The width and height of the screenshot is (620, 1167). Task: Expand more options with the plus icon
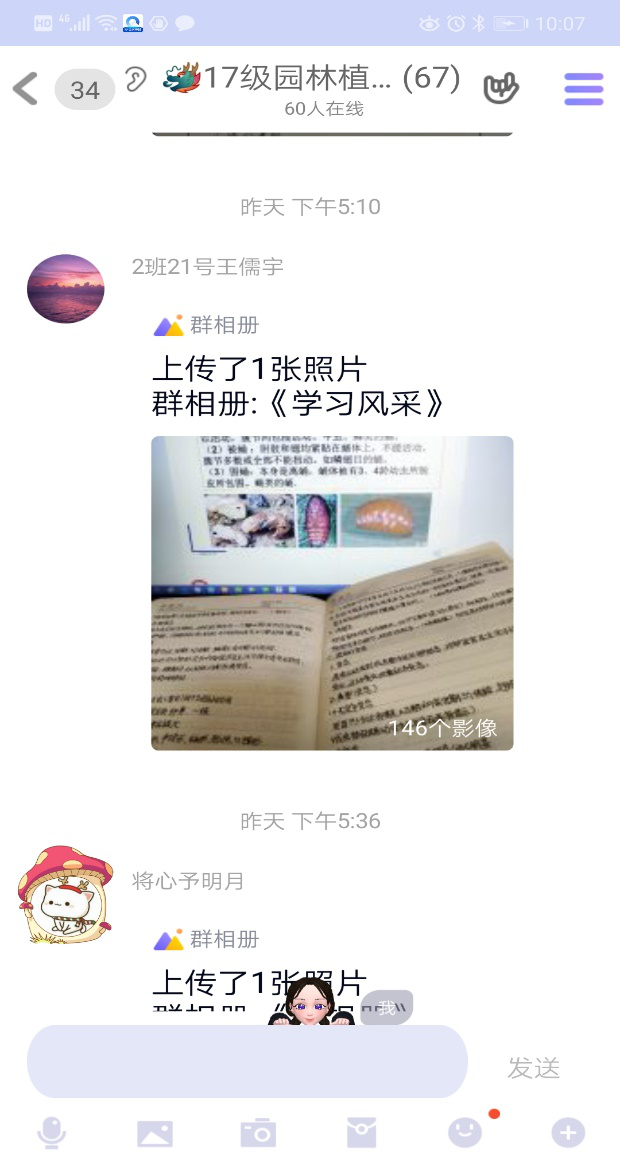[568, 1133]
